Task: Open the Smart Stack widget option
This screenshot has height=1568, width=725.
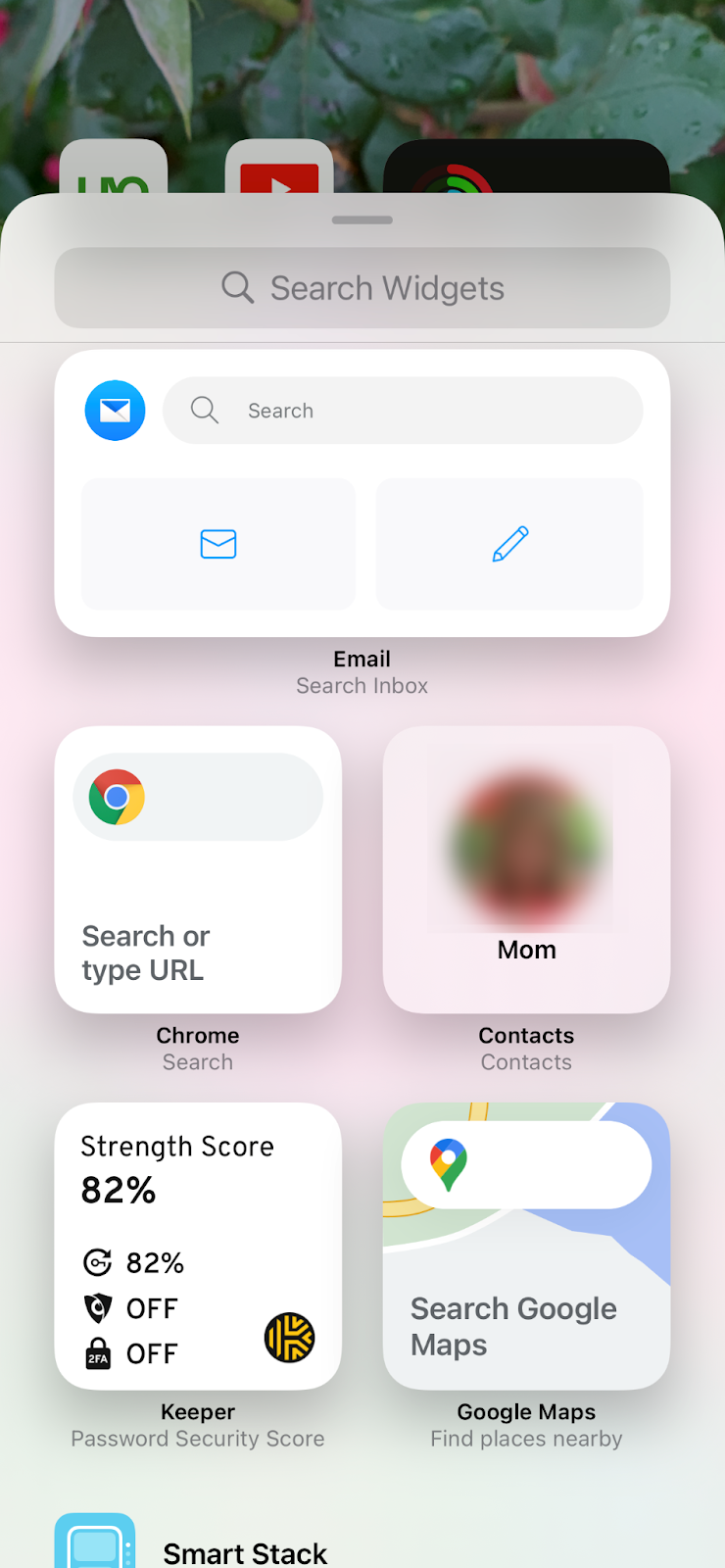Action: [245, 1551]
